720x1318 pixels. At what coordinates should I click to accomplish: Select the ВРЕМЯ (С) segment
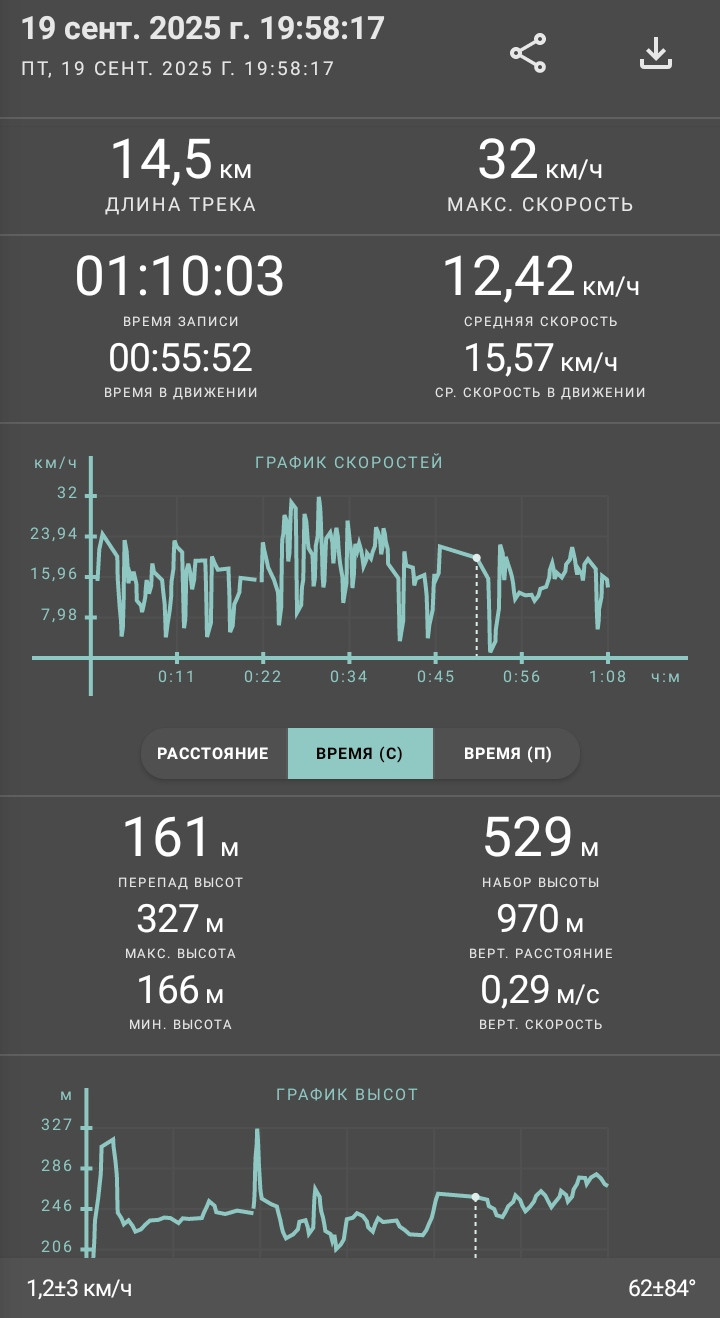pyautogui.click(x=360, y=753)
